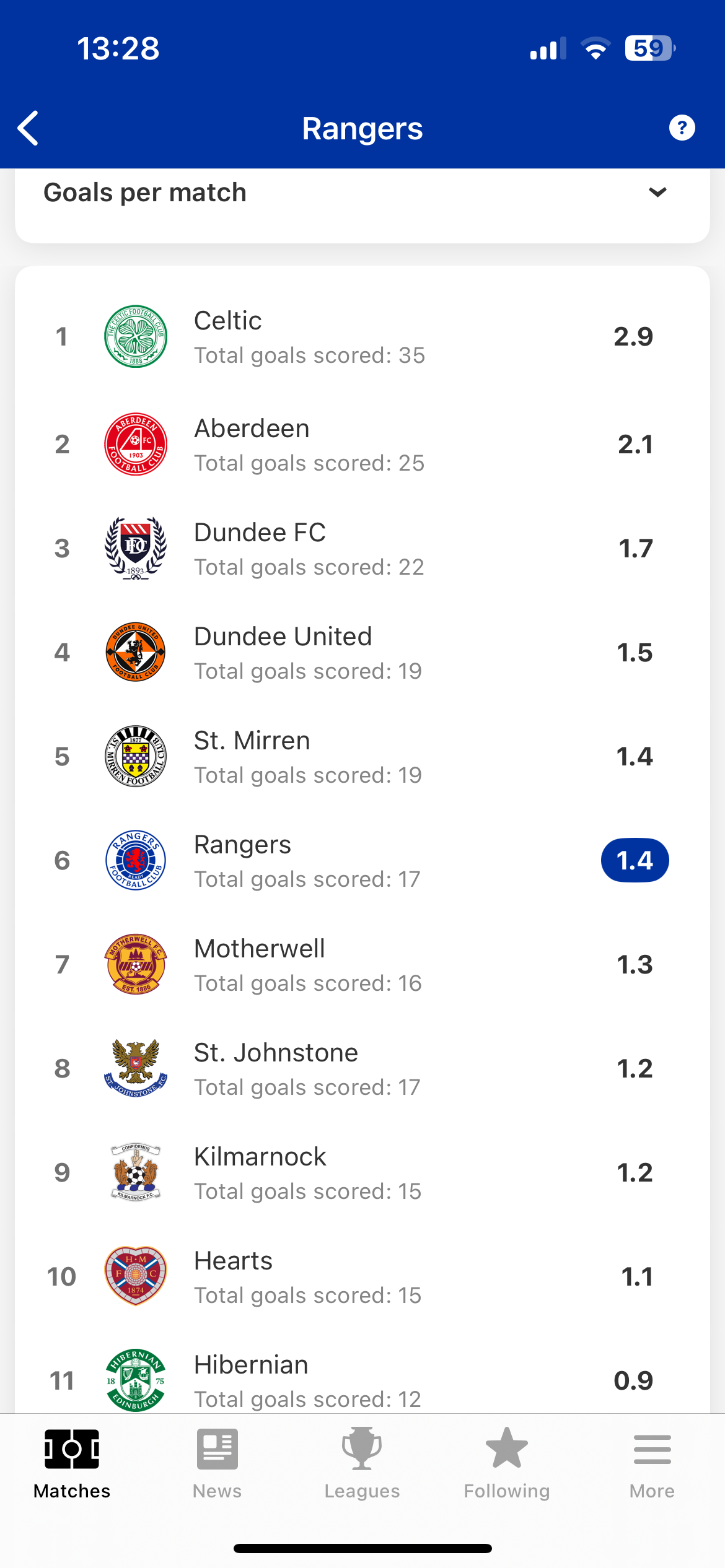Viewport: 725px width, 1568px height.
Task: Switch to the News tab
Action: pos(217,1464)
